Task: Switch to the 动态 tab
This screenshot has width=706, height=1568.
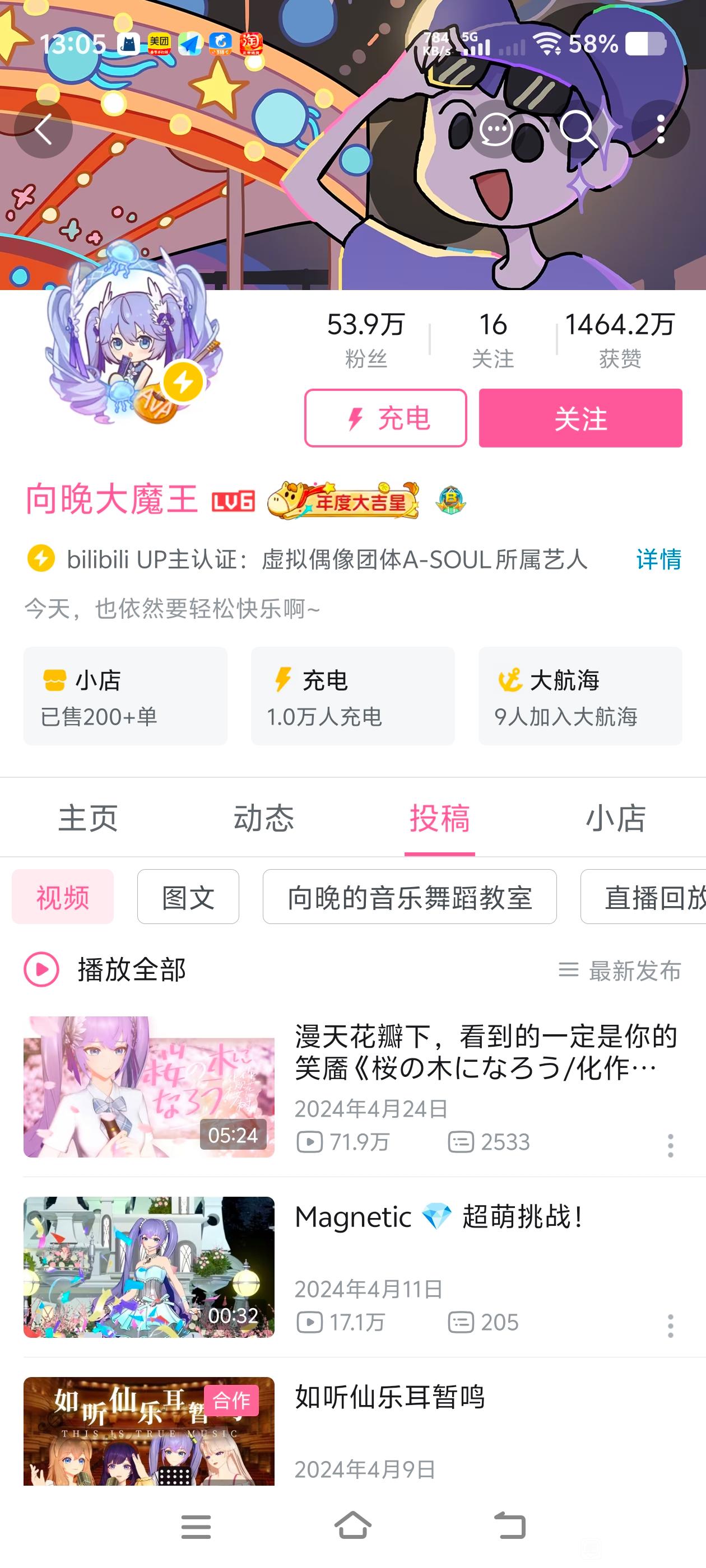Action: point(264,818)
